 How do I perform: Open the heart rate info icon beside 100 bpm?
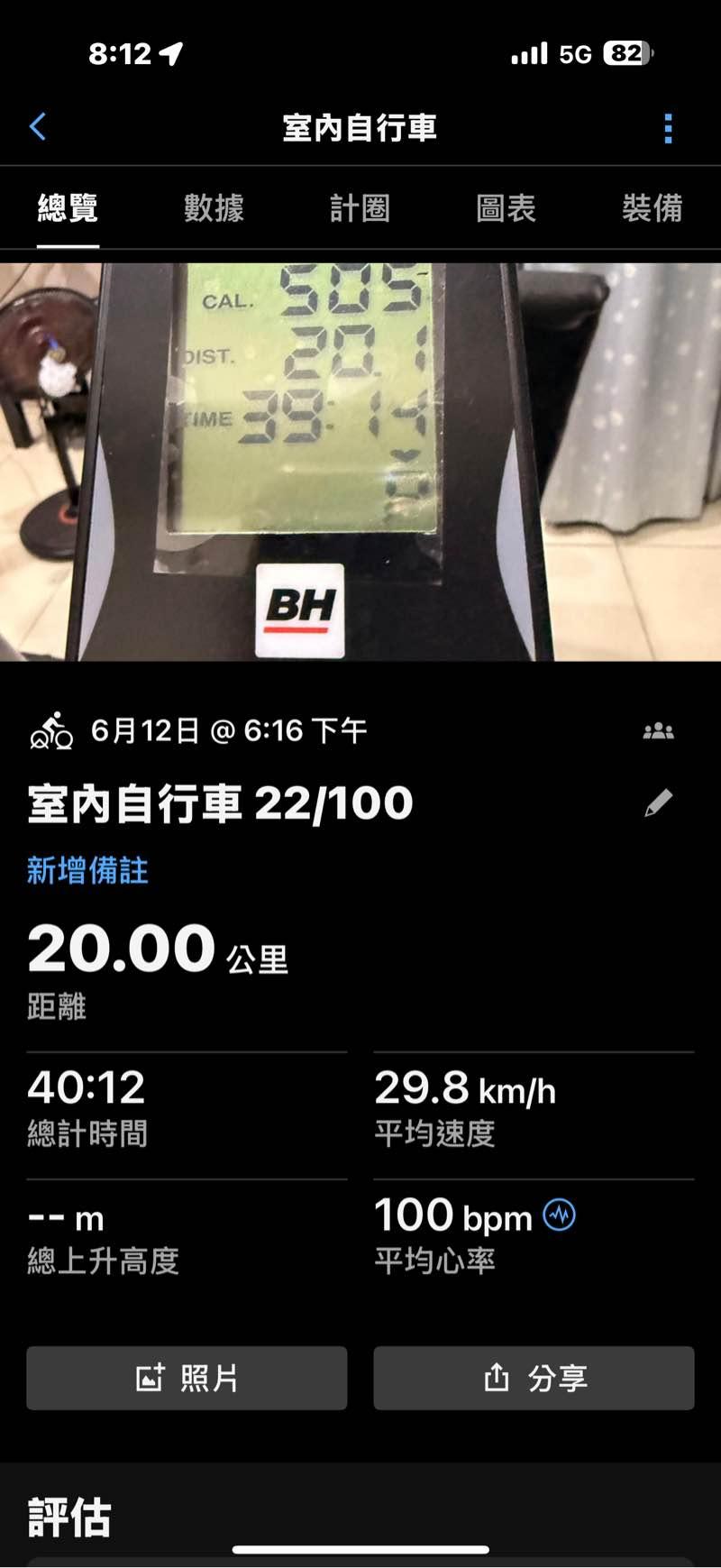pyautogui.click(x=559, y=1215)
